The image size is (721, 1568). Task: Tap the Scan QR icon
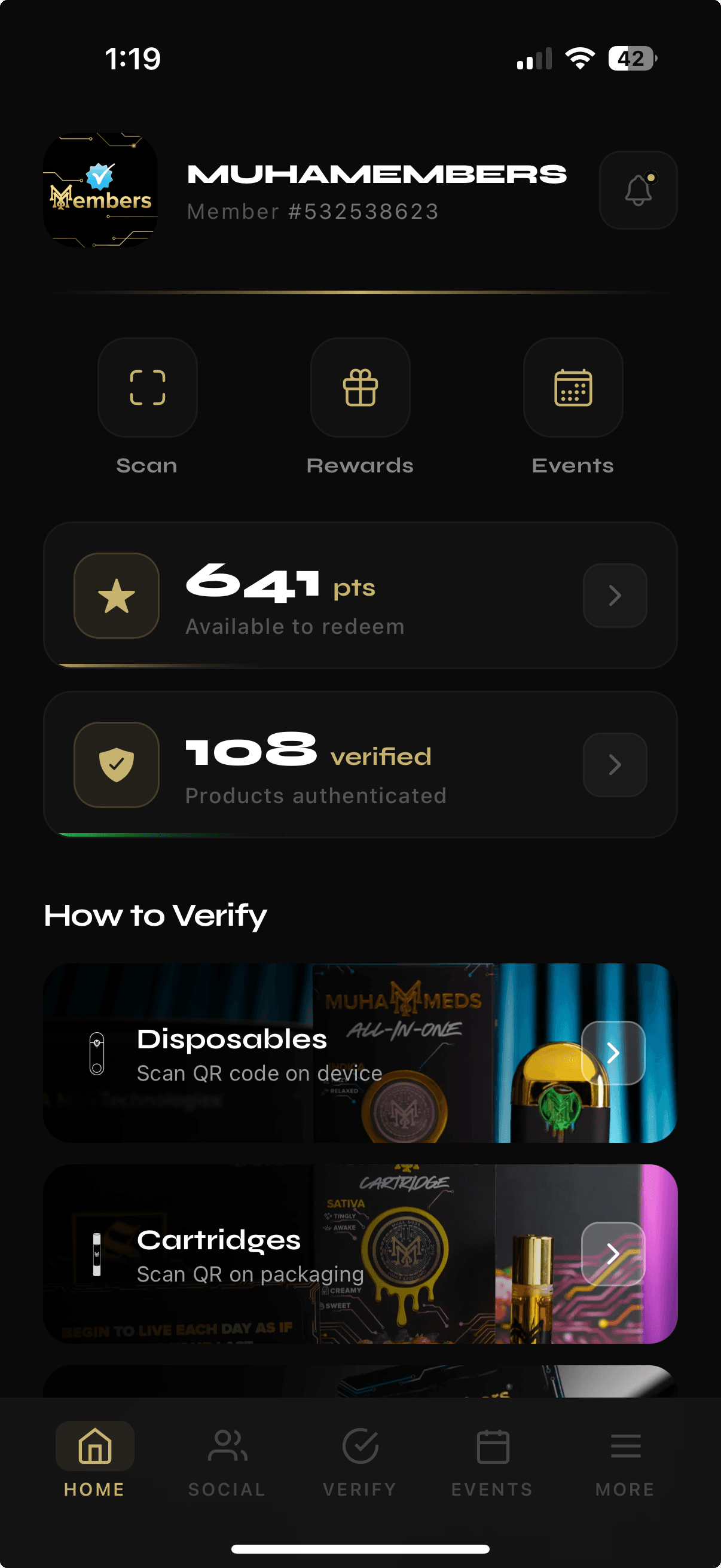coord(148,388)
